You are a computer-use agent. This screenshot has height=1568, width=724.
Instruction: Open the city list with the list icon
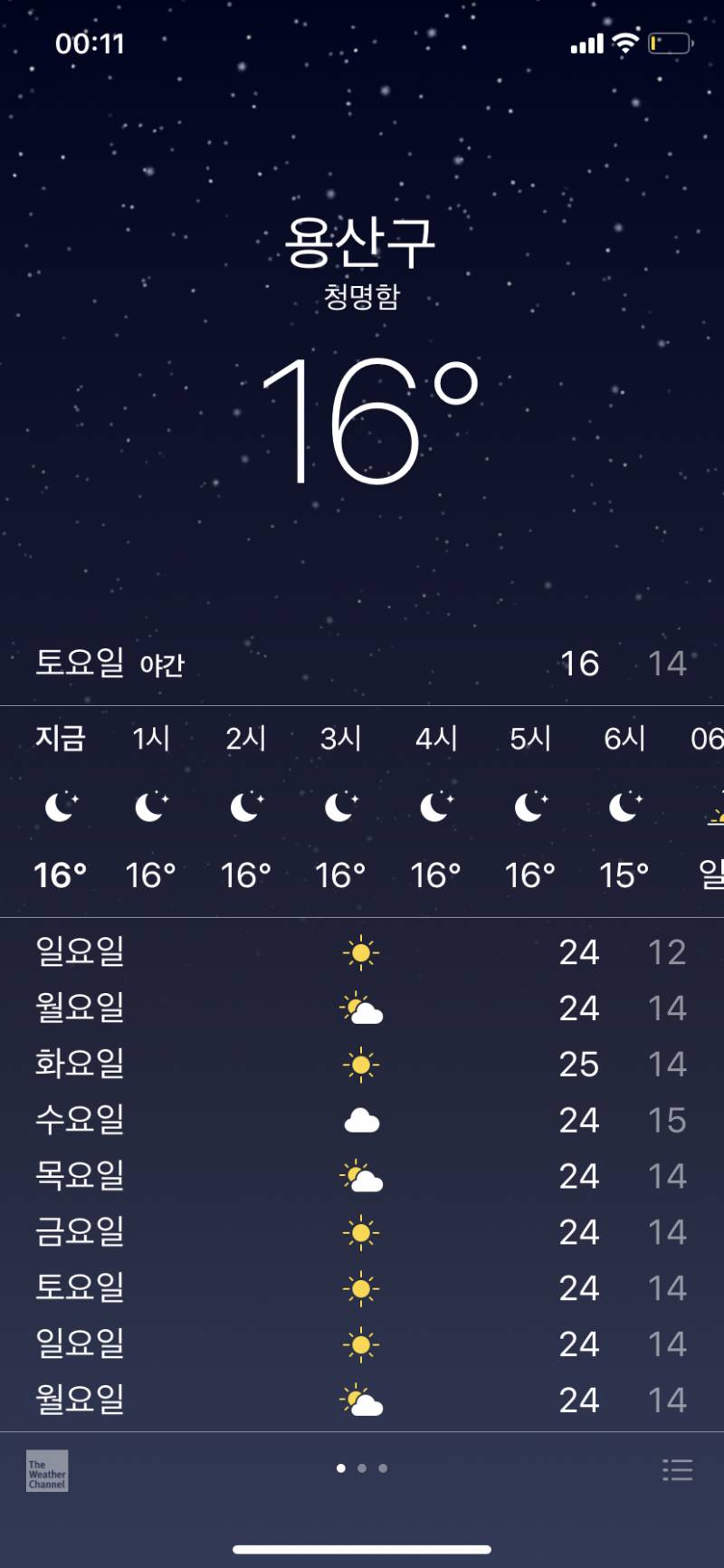pos(678,1469)
